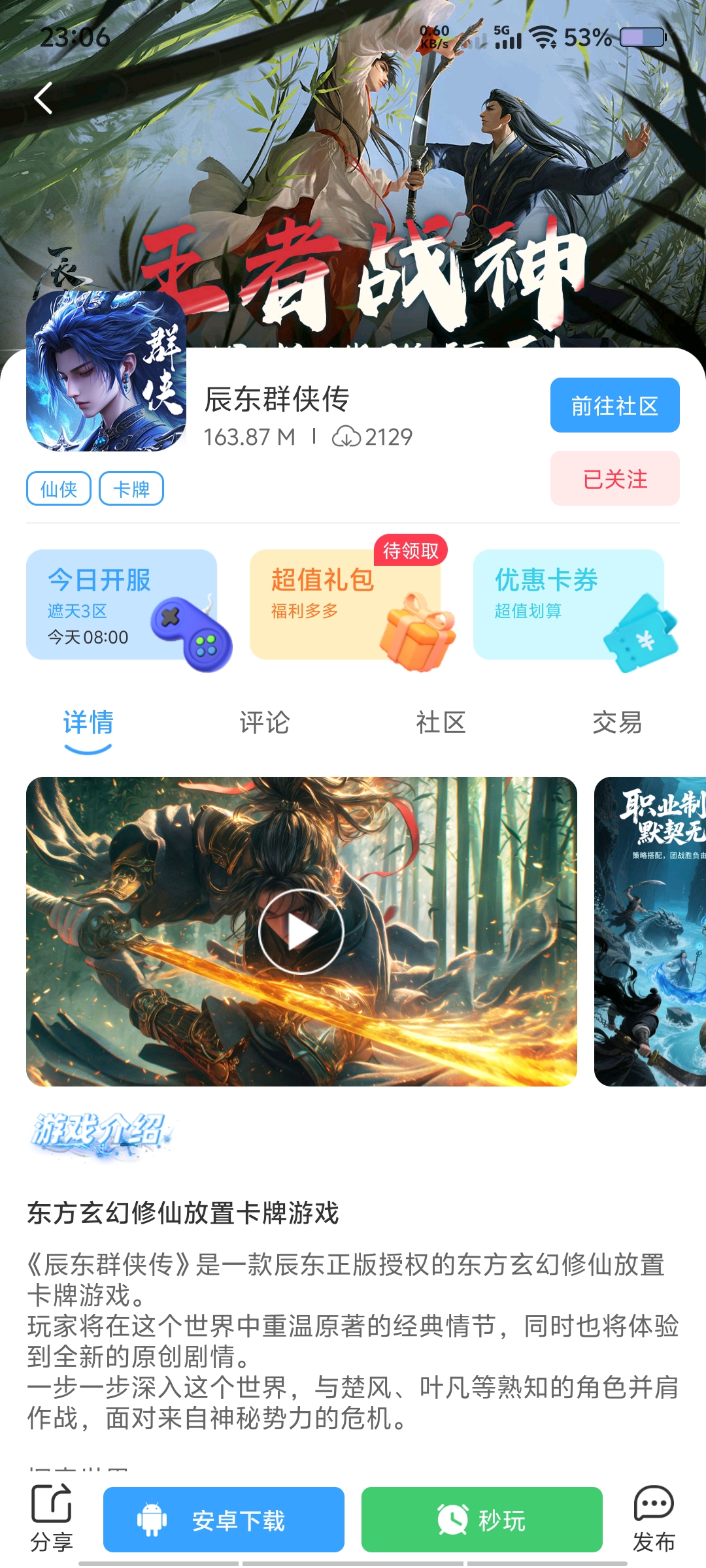Tap 已关注 to unfollow the game
This screenshot has width=706, height=1568.
point(614,478)
